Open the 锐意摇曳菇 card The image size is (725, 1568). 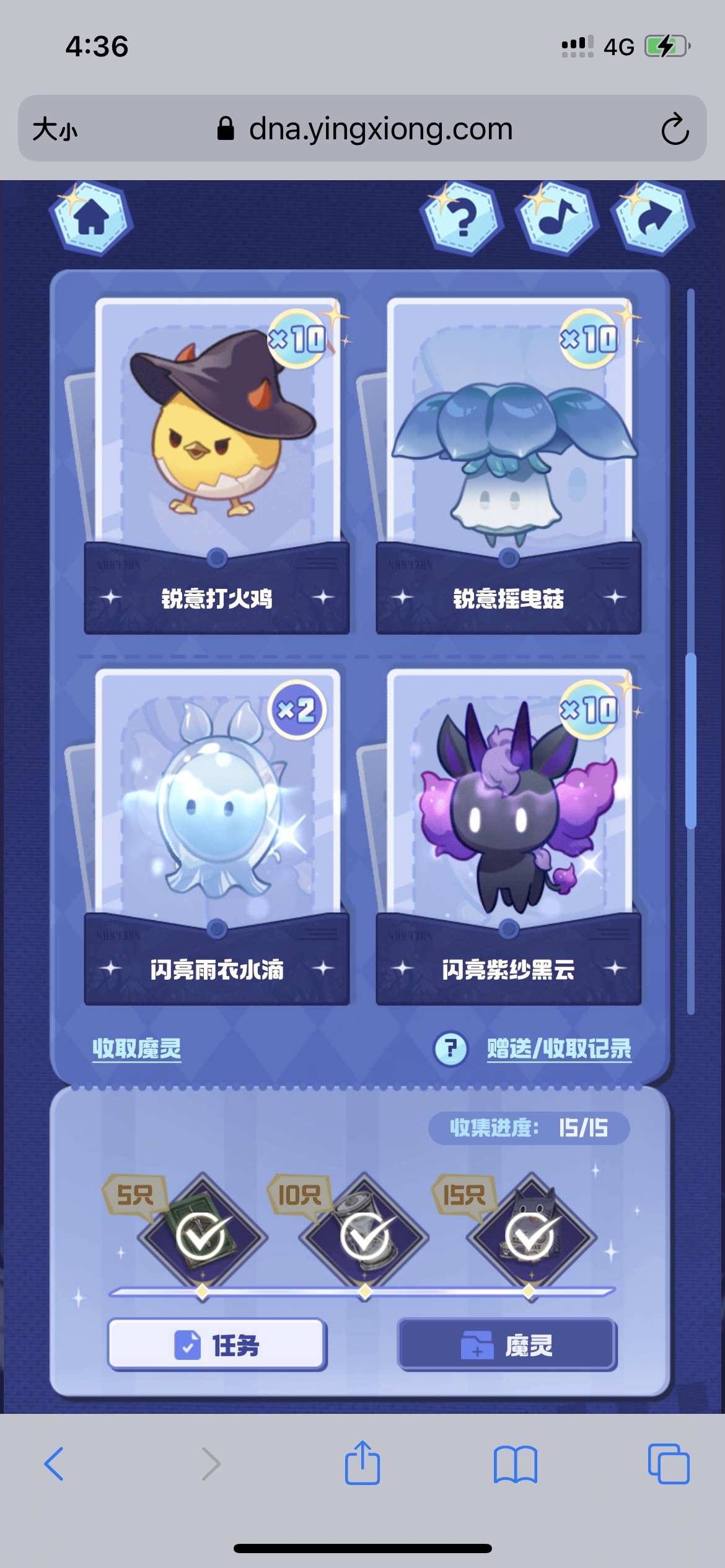tap(508, 464)
